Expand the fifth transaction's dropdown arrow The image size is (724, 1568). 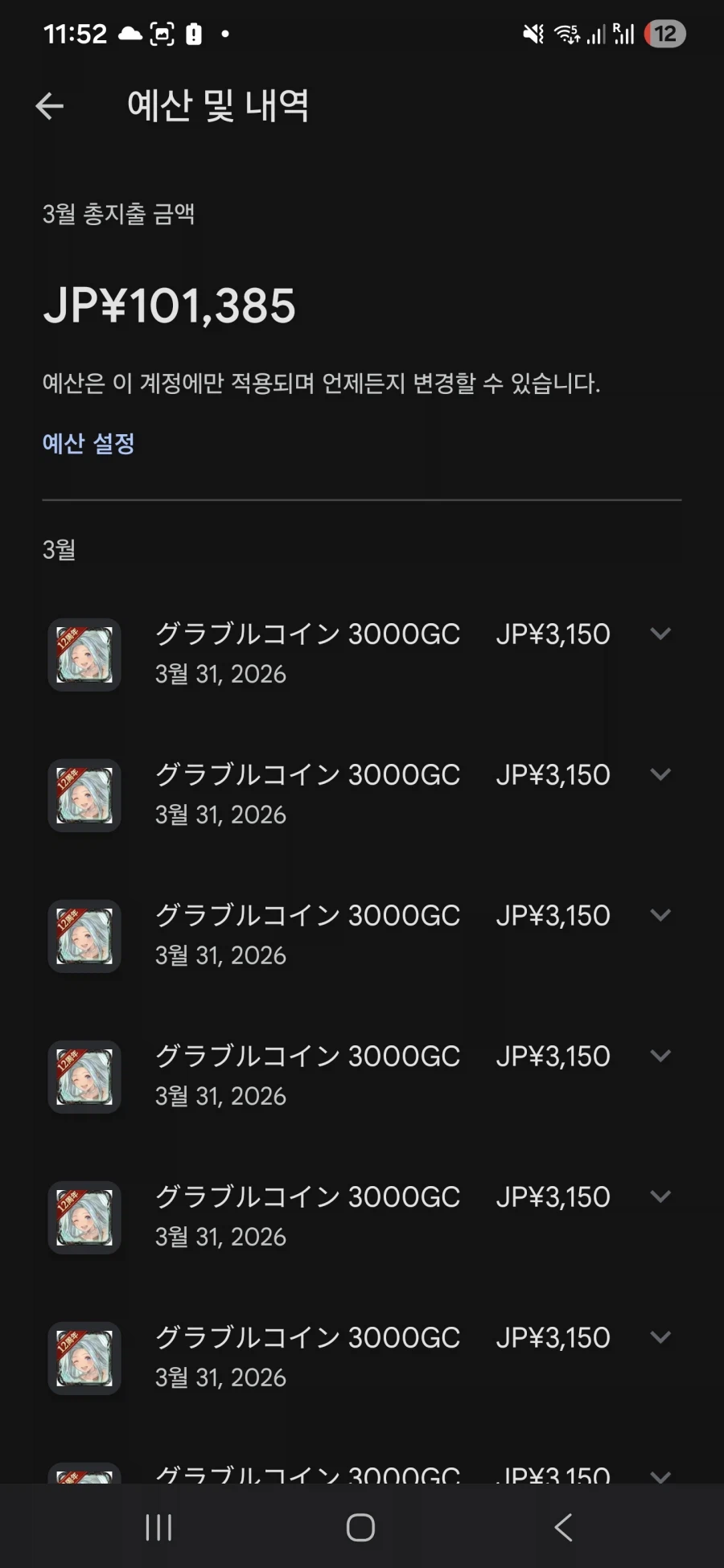click(661, 1197)
